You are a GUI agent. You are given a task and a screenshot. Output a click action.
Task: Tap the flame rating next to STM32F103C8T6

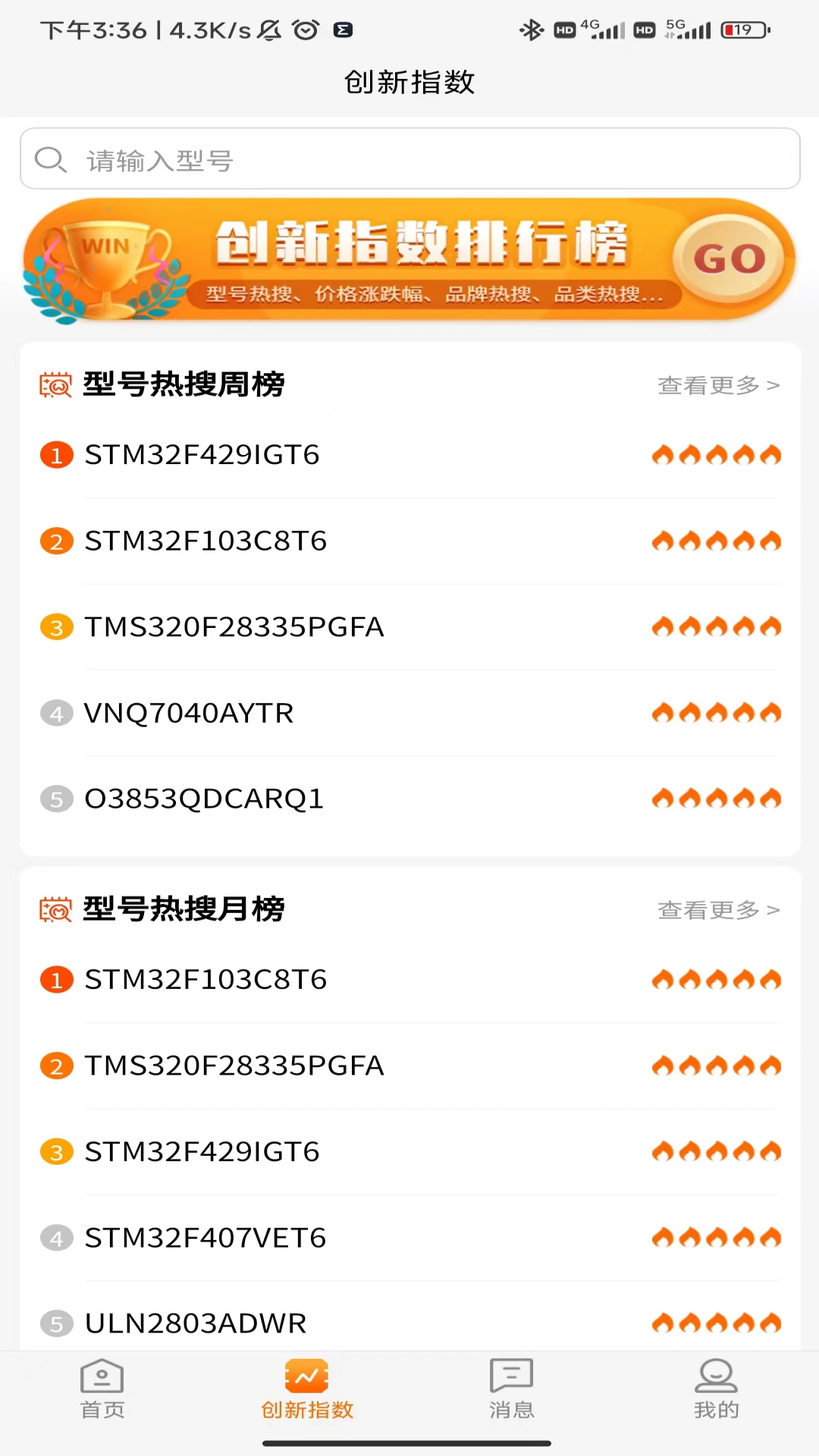pos(717,541)
